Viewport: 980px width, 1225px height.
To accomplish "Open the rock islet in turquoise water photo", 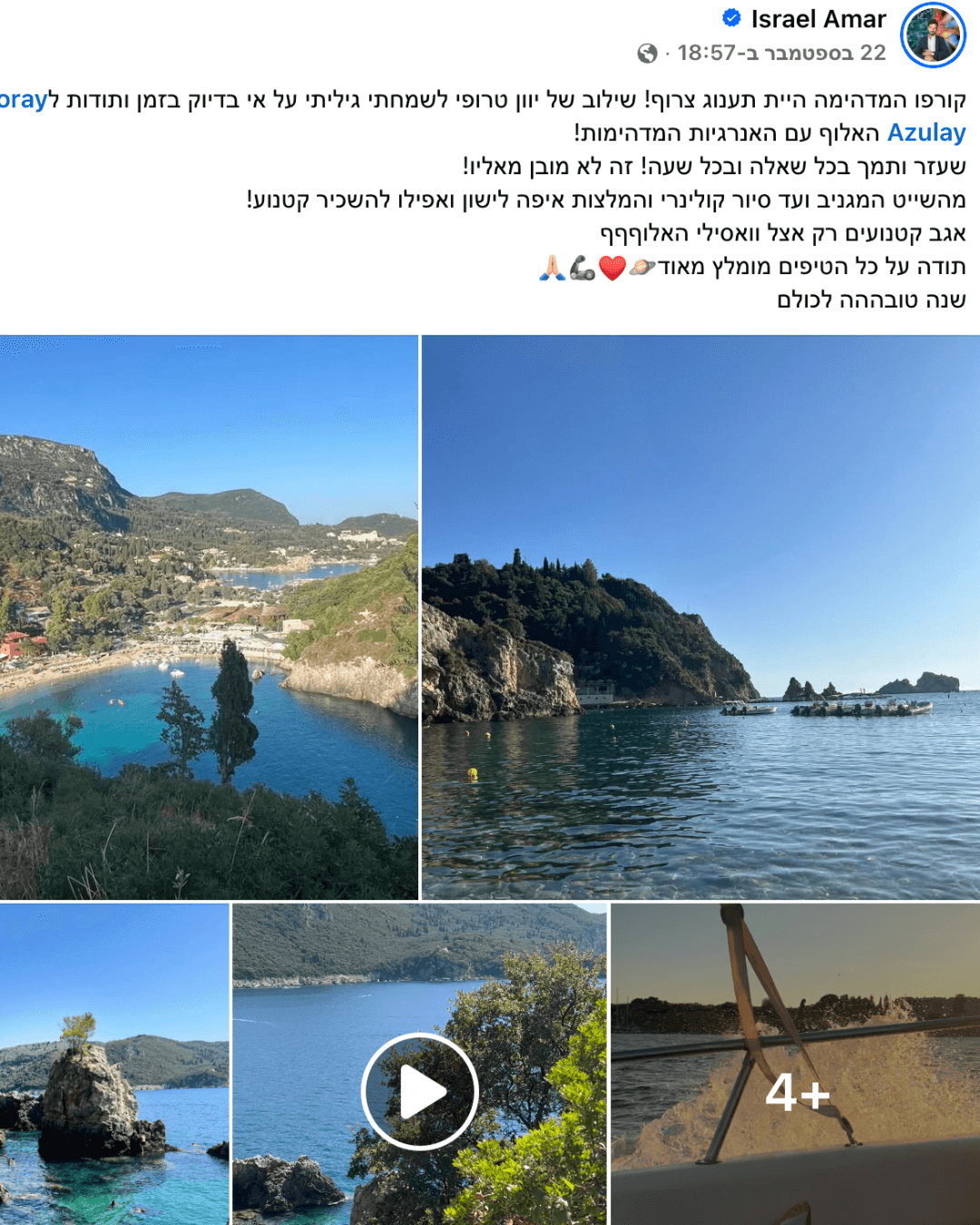I will [x=114, y=1063].
